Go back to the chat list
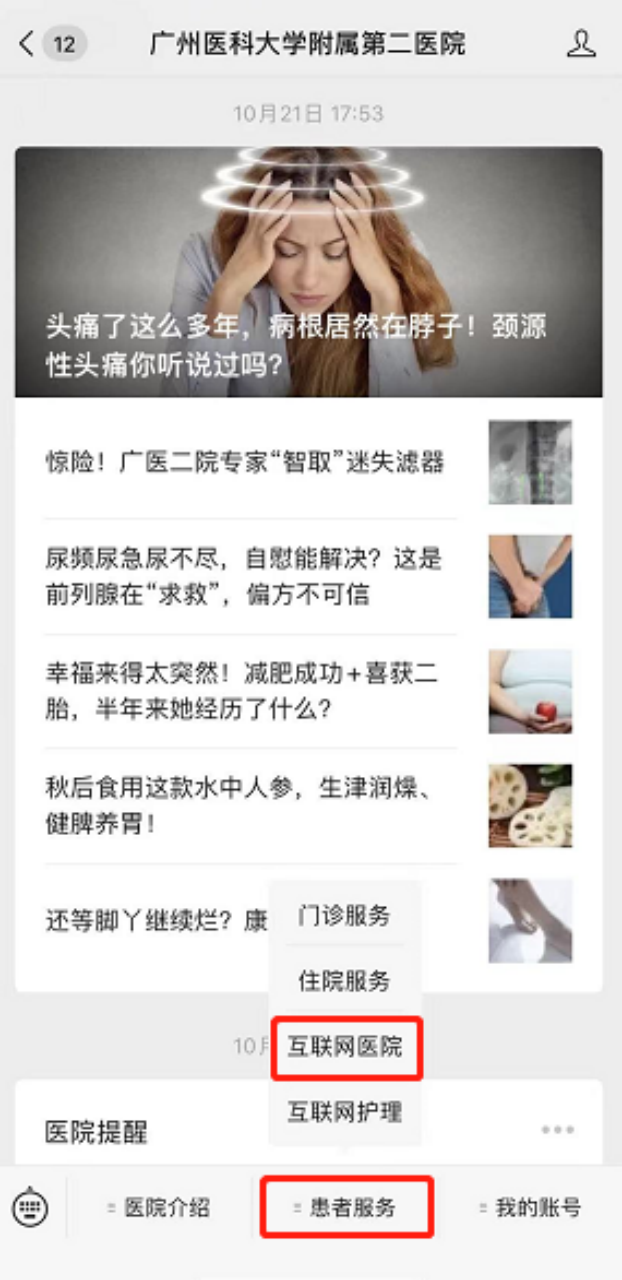 click(x=28, y=44)
